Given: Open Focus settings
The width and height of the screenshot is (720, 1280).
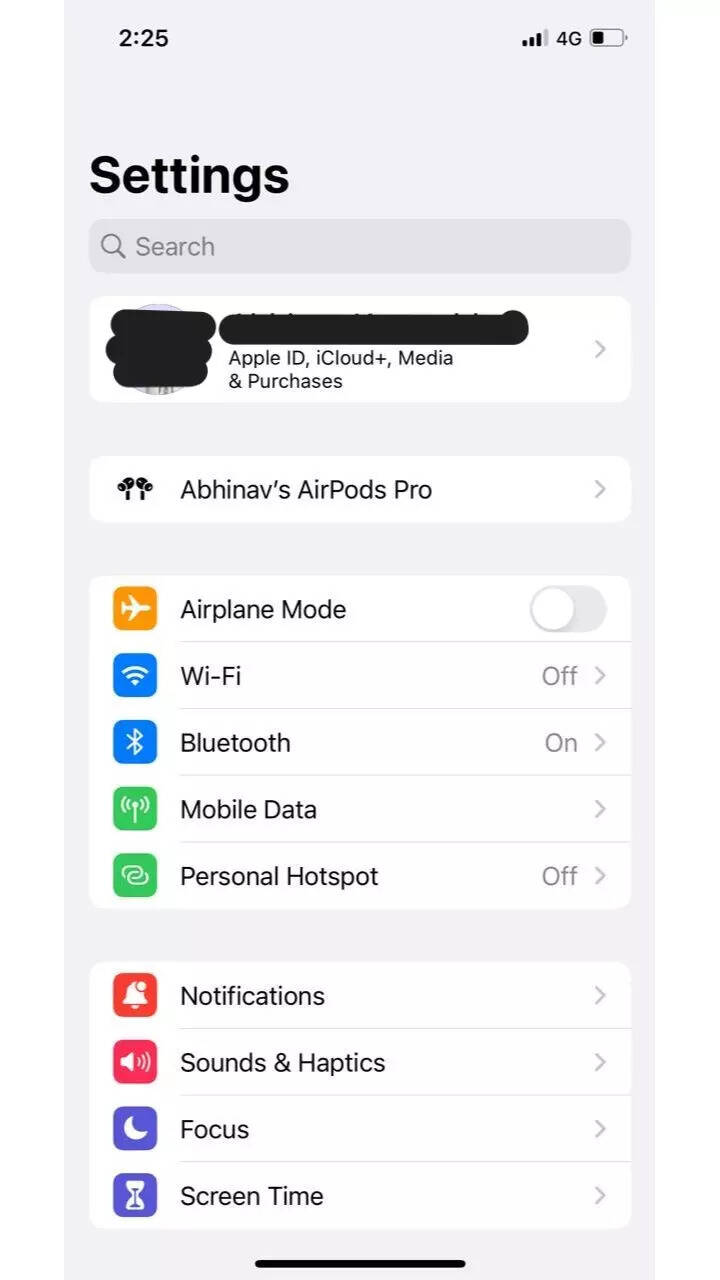Looking at the screenshot, I should click(x=360, y=1129).
